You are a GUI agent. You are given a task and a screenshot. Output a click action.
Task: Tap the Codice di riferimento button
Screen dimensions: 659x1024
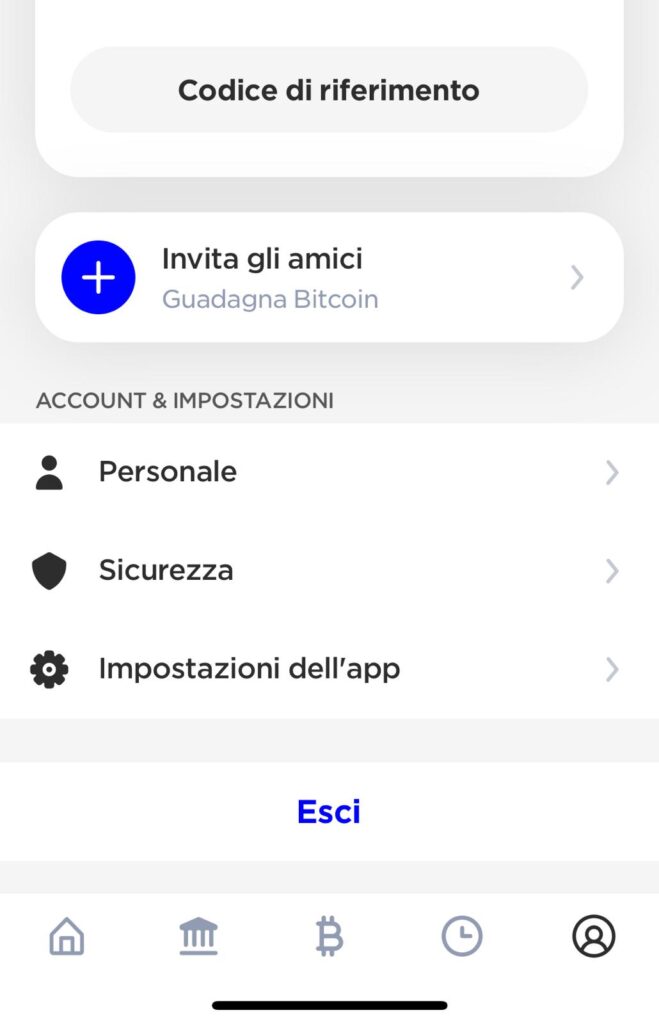click(x=329, y=91)
